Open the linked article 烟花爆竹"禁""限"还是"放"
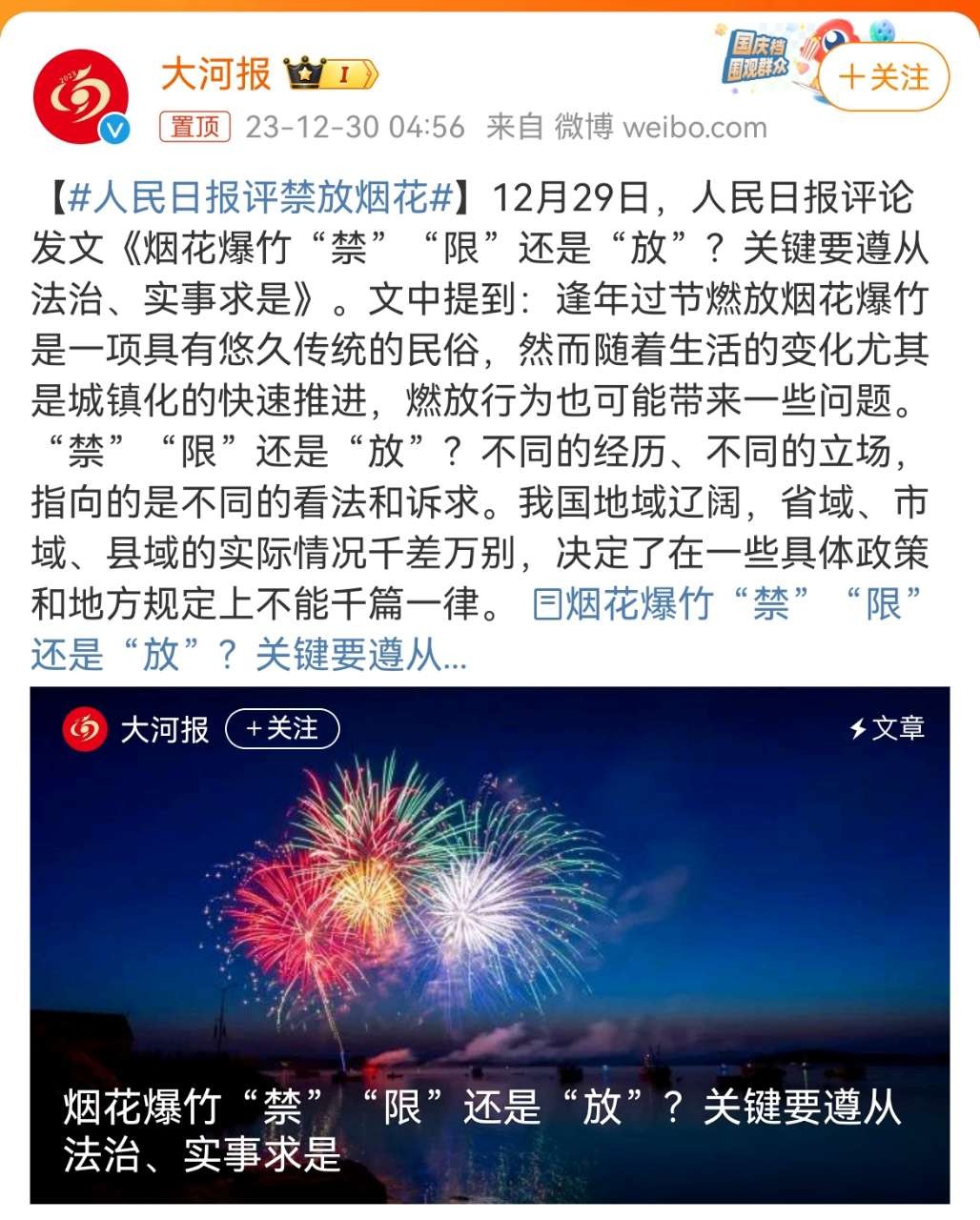Screen dimensions: 980x1220 pyautogui.click(x=725, y=604)
